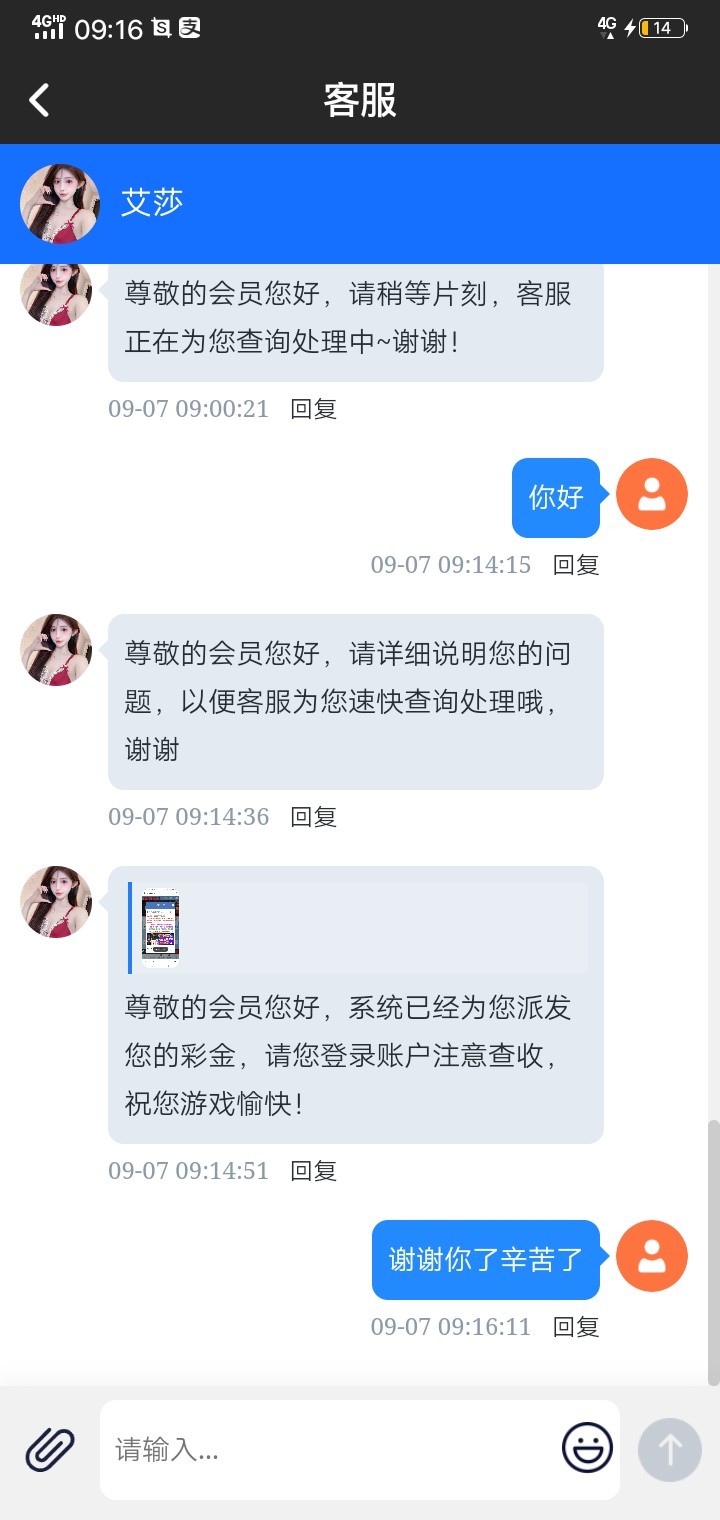Reply to the 你好 message
The image size is (720, 1520).
576,565
